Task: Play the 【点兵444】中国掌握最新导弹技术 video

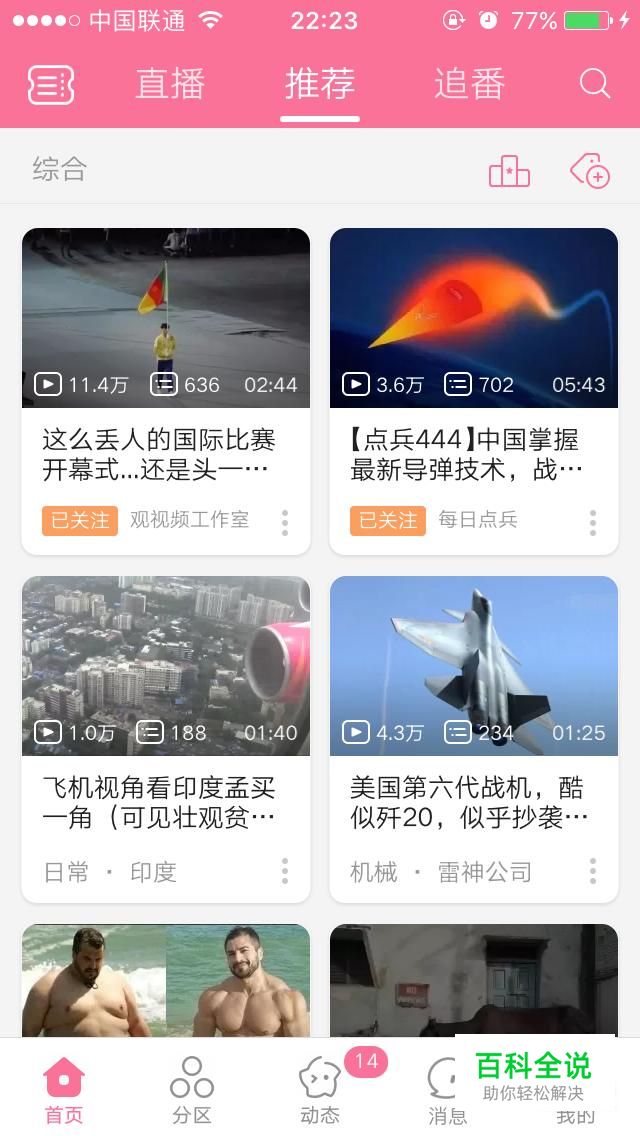Action: tap(474, 318)
